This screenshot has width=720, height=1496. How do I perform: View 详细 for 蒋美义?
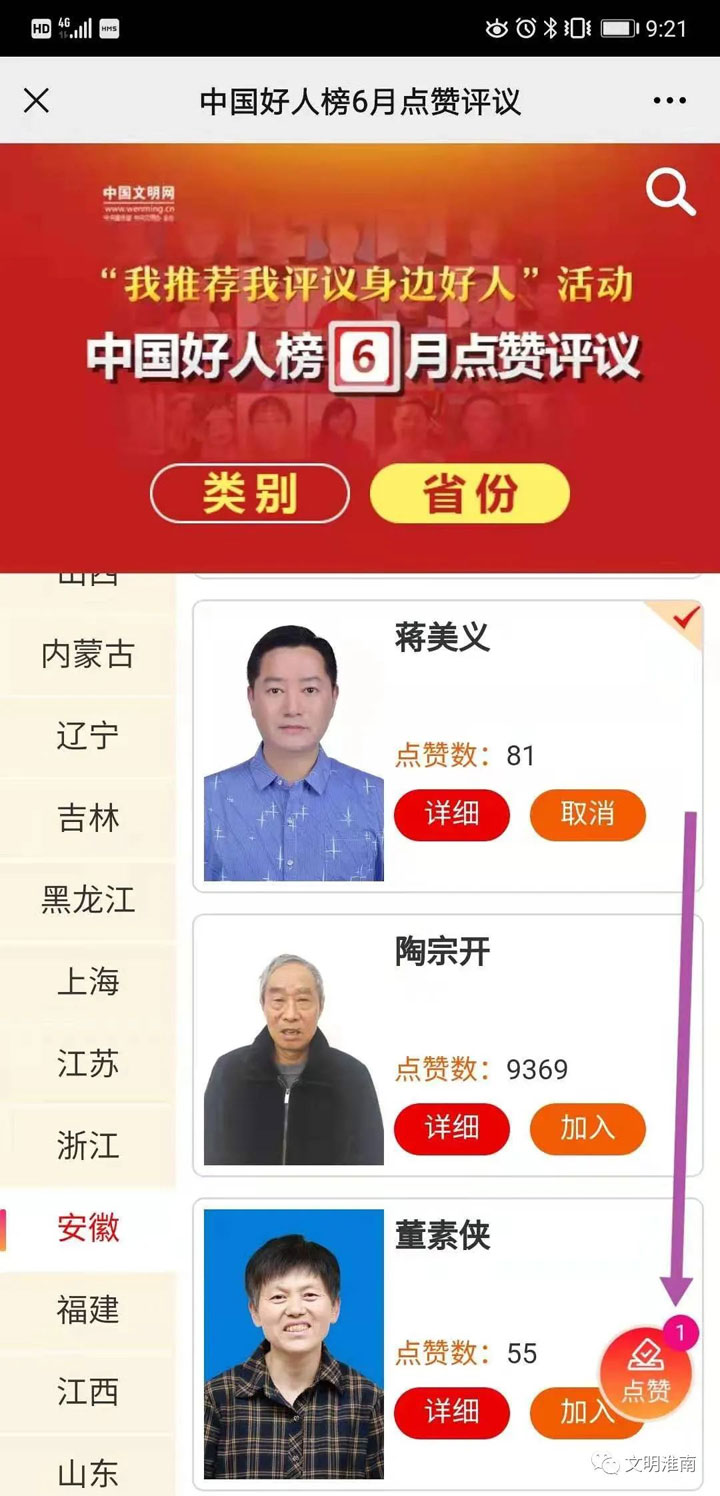pyautogui.click(x=452, y=814)
